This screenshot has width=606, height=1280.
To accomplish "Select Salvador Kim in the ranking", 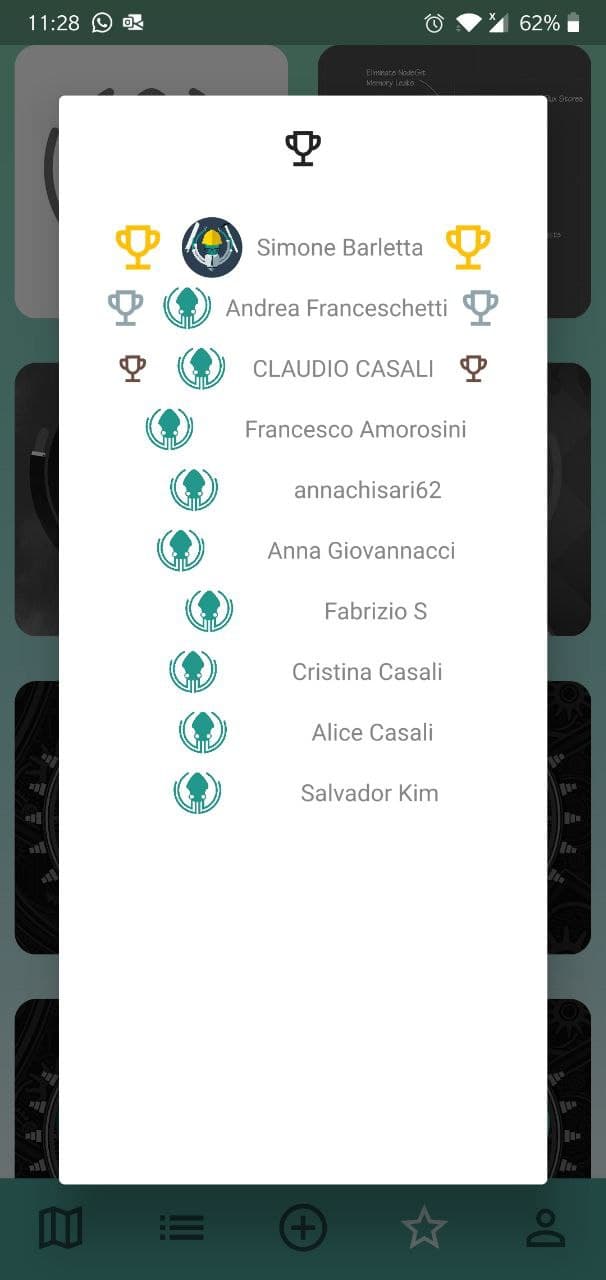I will click(x=369, y=793).
